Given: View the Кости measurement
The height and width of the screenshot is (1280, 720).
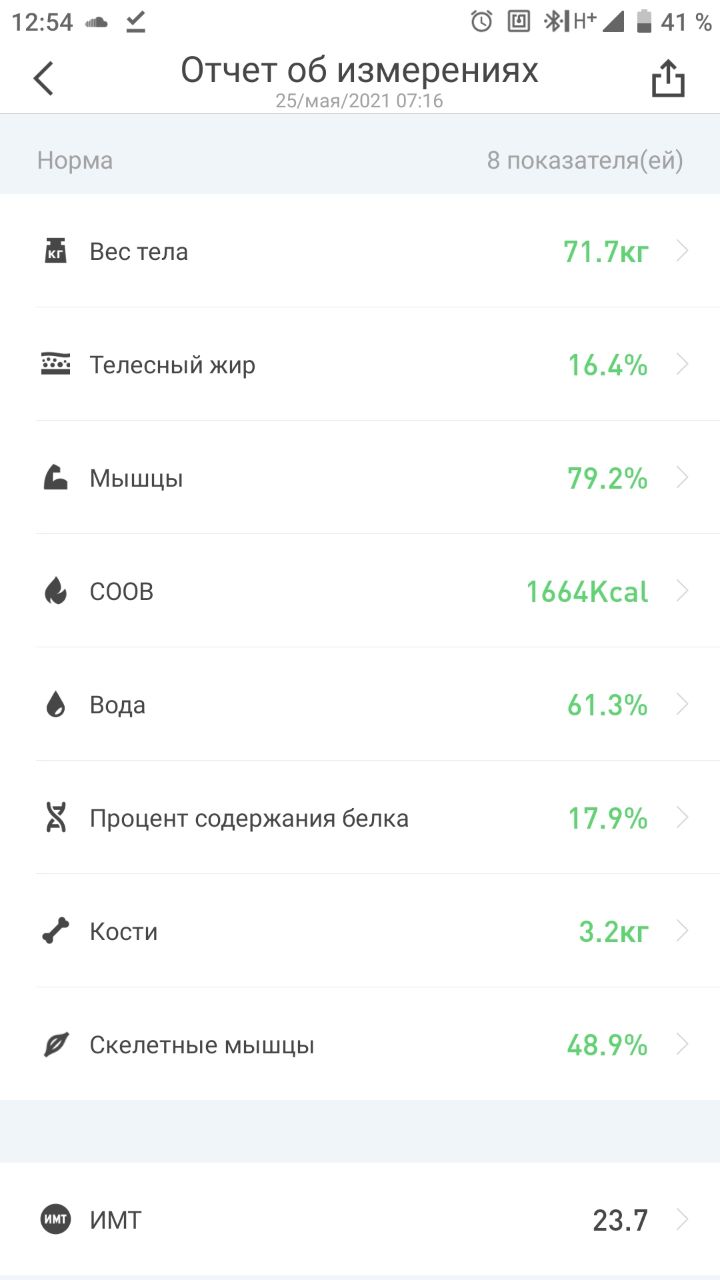Looking at the screenshot, I should click(x=360, y=931).
